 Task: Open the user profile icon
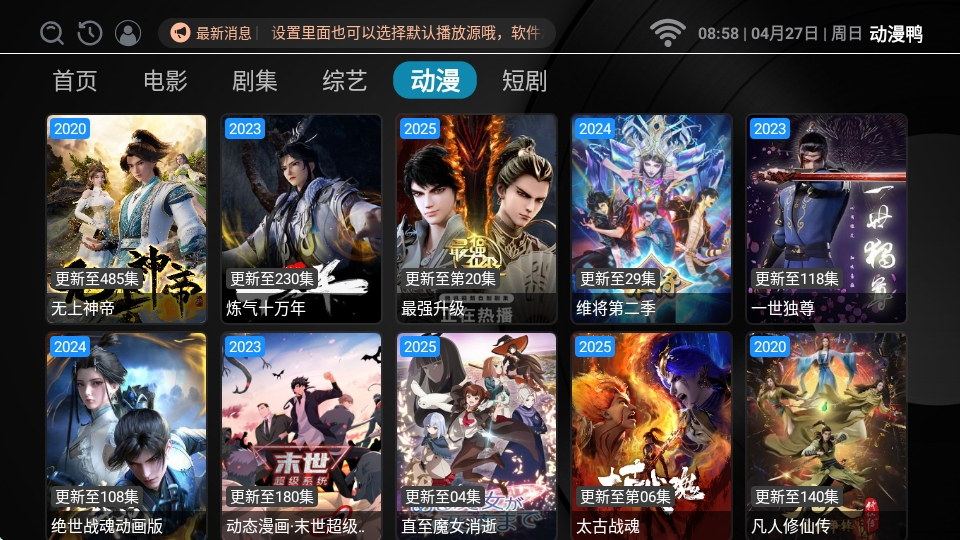pyautogui.click(x=128, y=33)
